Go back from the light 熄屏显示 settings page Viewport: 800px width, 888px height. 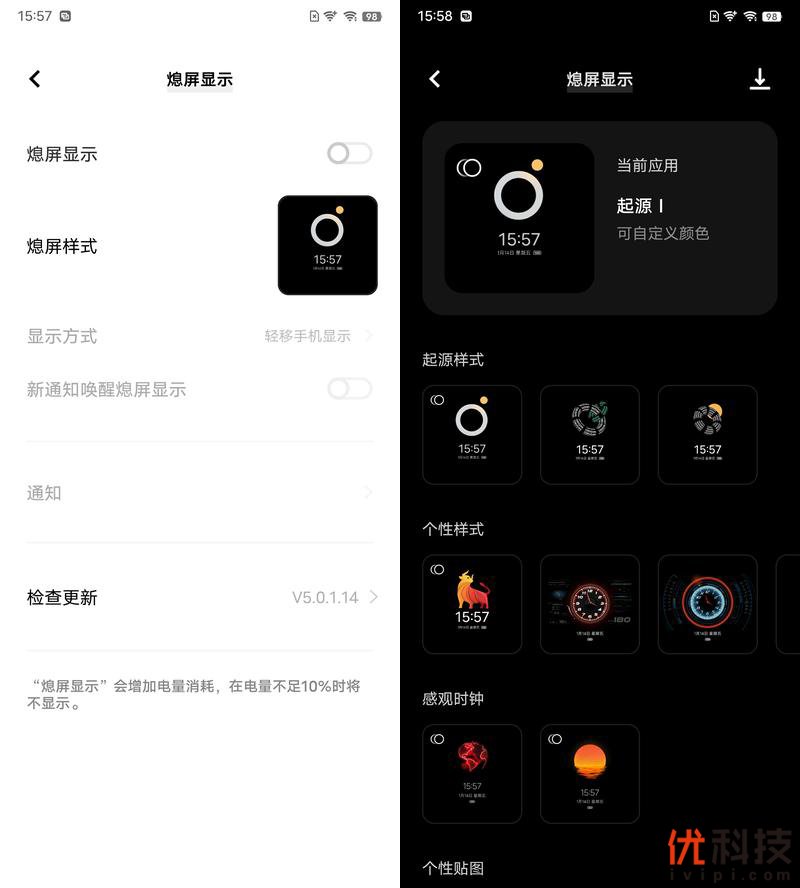coord(35,79)
